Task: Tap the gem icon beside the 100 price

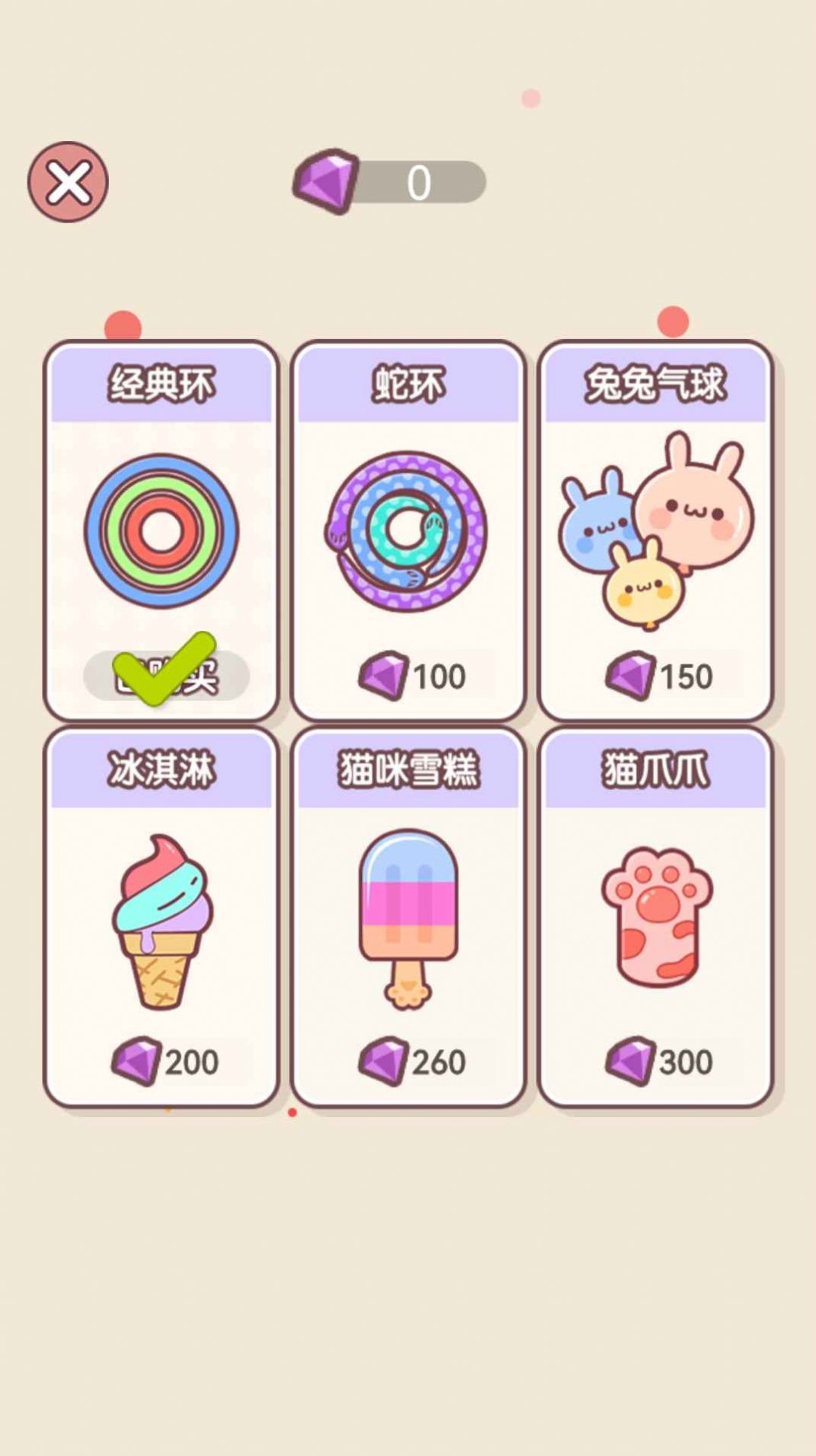Action: click(383, 674)
